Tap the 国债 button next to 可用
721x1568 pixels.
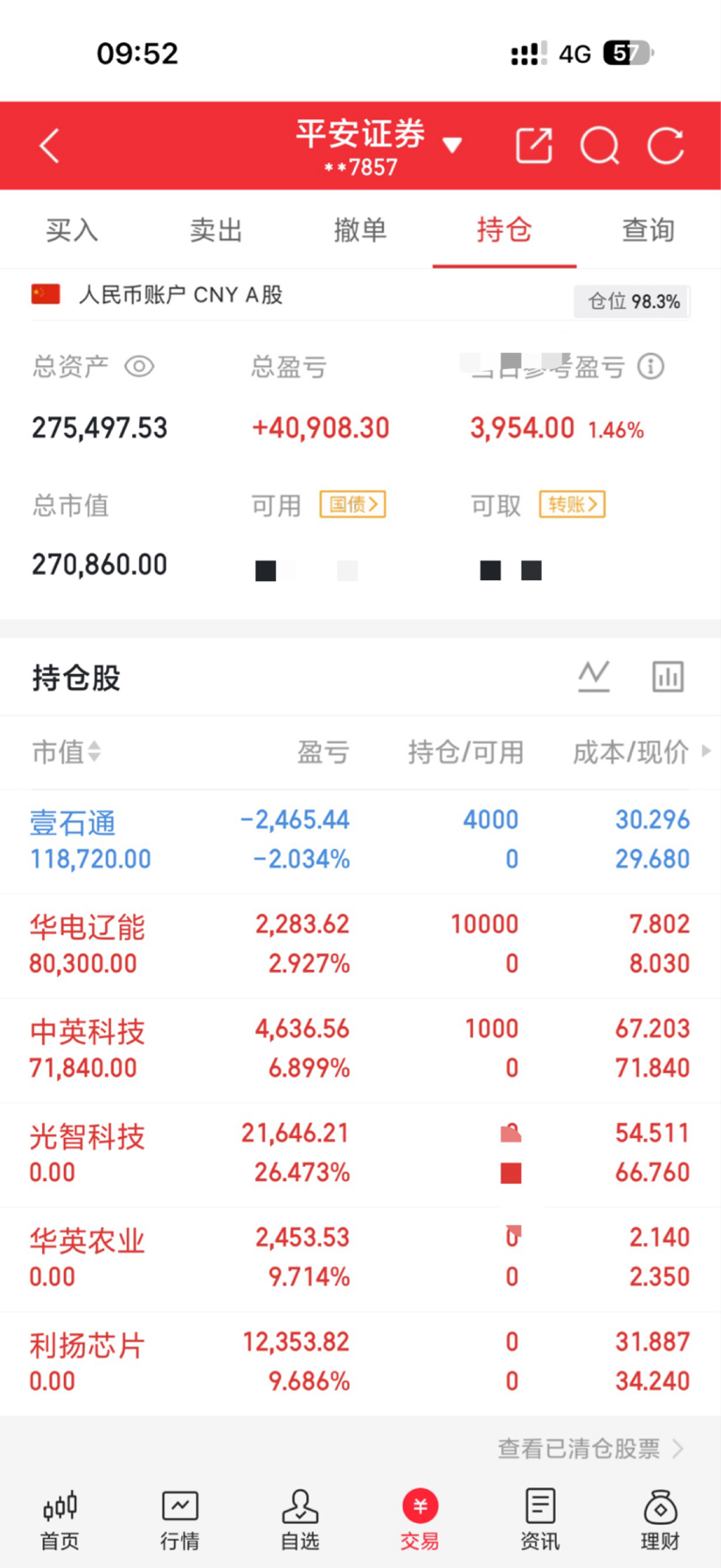[353, 504]
